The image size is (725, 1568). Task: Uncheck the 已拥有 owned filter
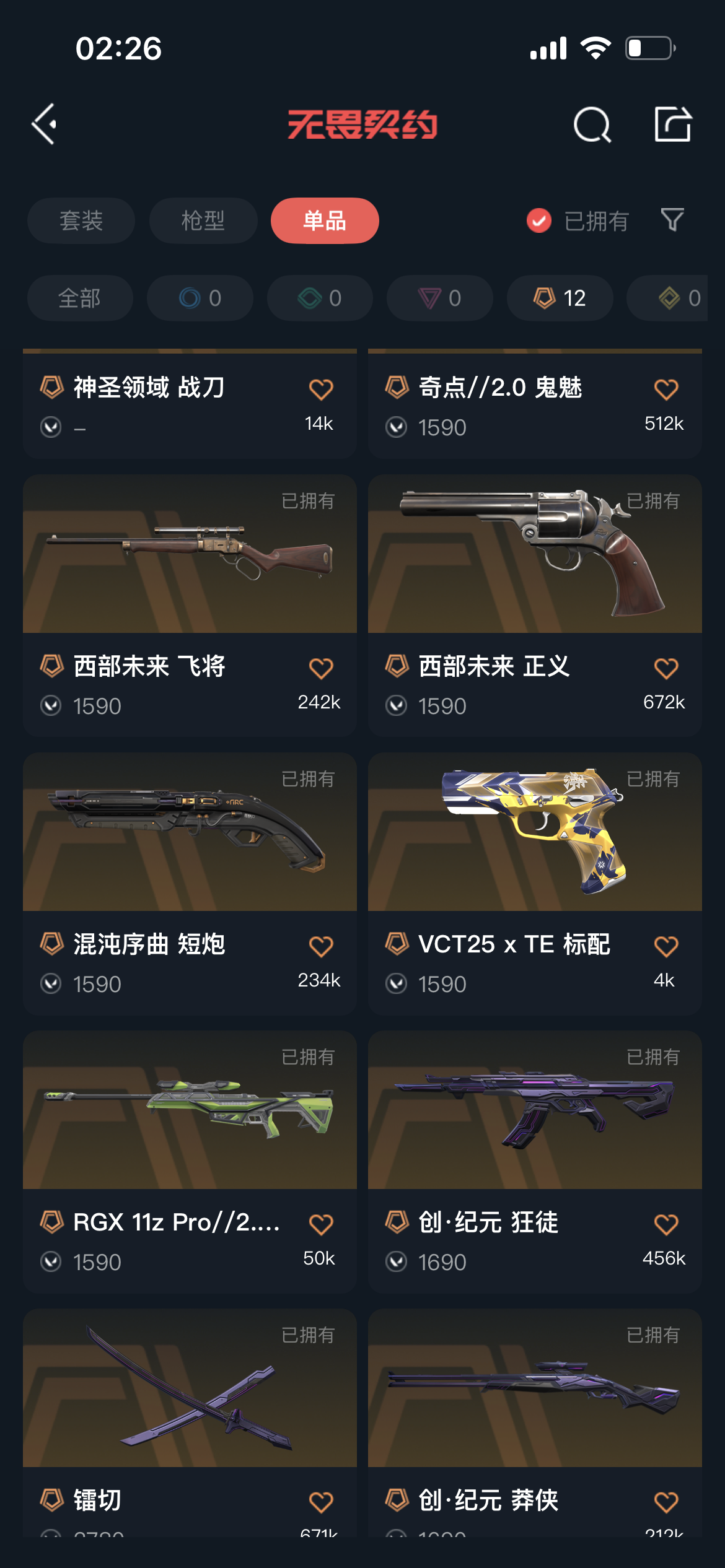pyautogui.click(x=539, y=220)
